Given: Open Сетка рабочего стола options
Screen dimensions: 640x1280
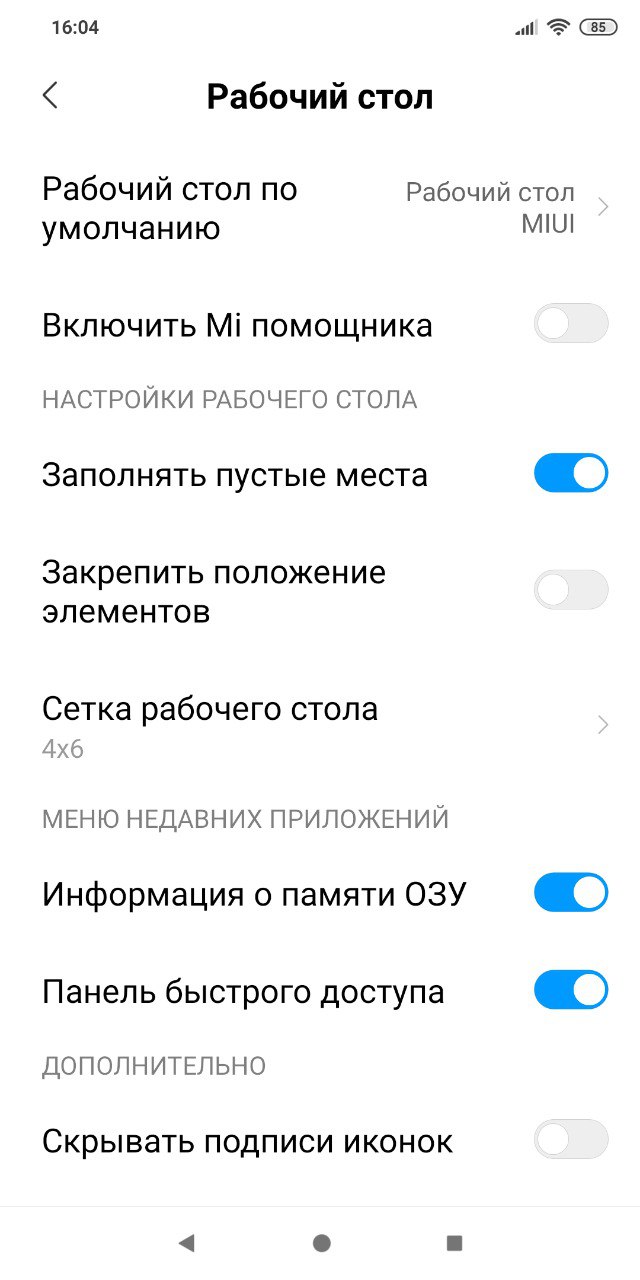Looking at the screenshot, I should point(320,725).
